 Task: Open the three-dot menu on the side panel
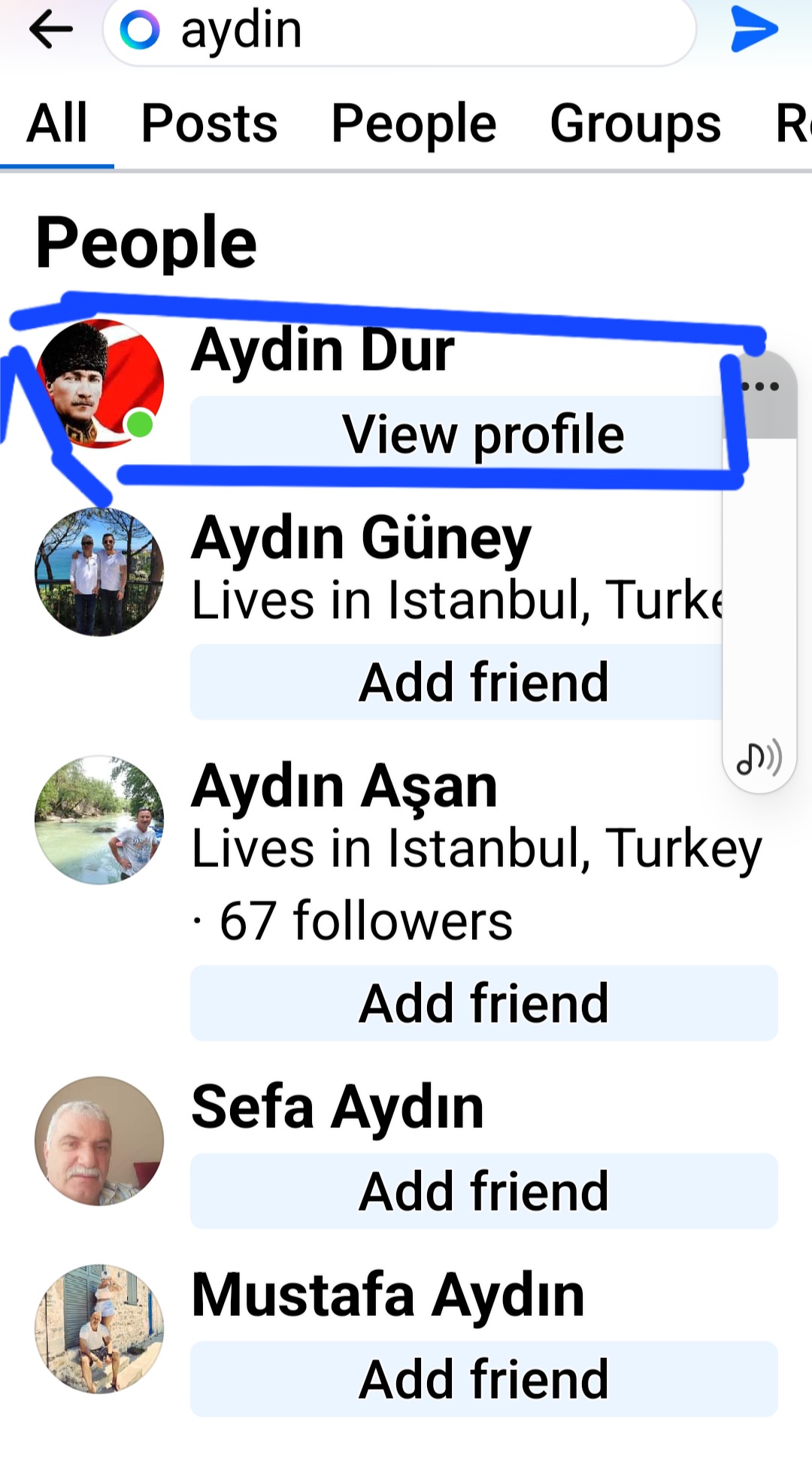point(760,386)
